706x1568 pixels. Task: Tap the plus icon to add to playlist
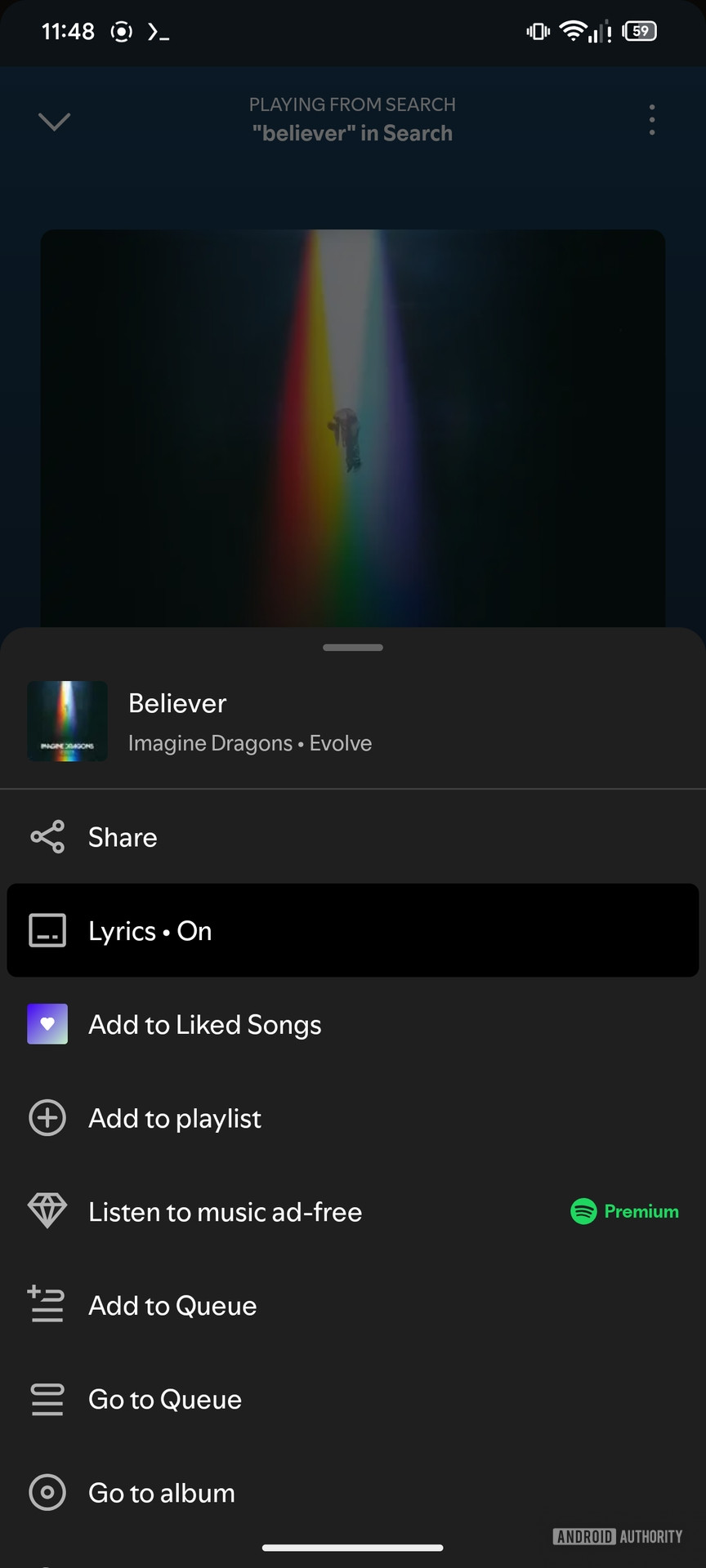pyautogui.click(x=47, y=1118)
